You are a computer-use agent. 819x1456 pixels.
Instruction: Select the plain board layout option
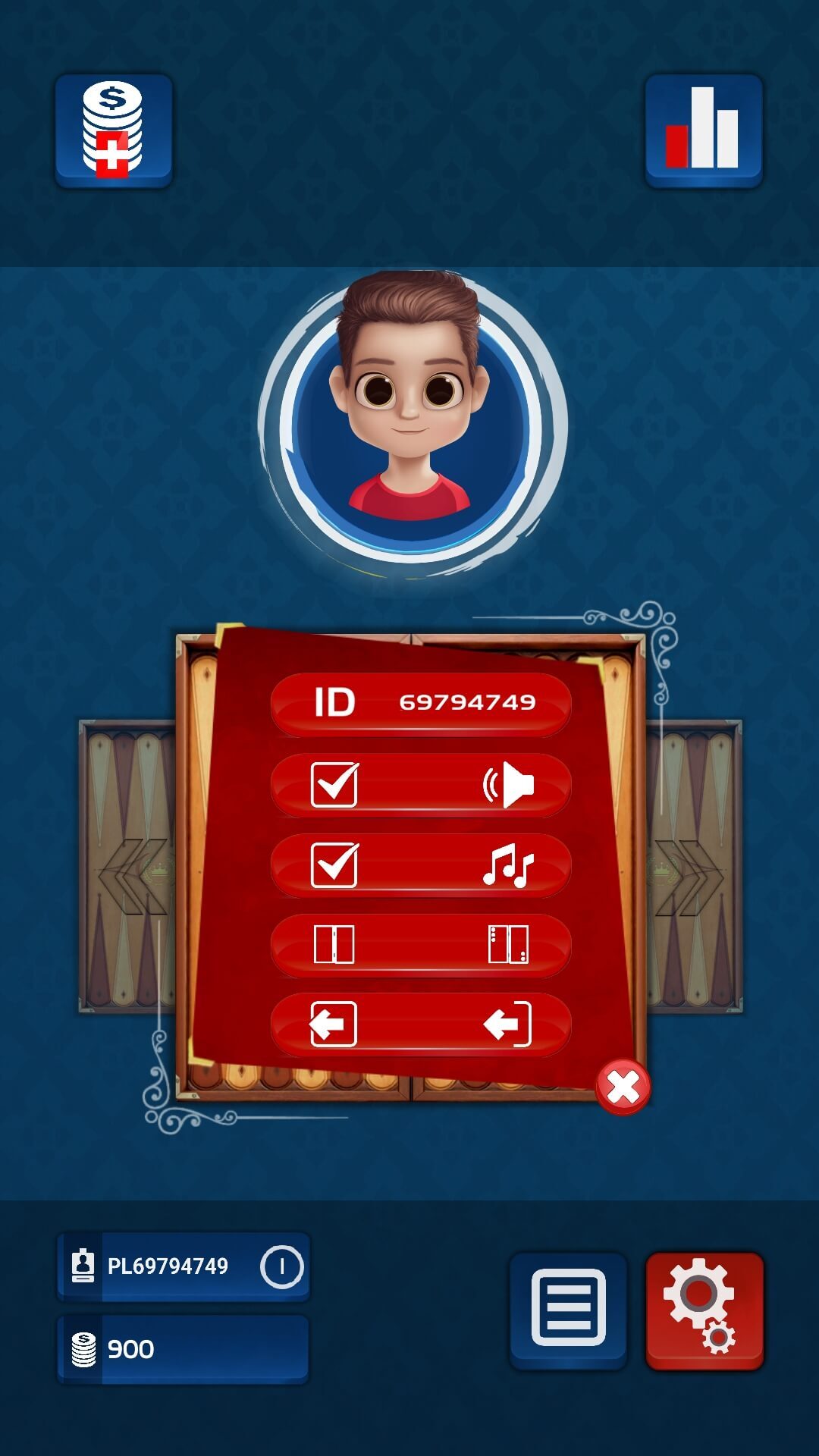pos(334,945)
